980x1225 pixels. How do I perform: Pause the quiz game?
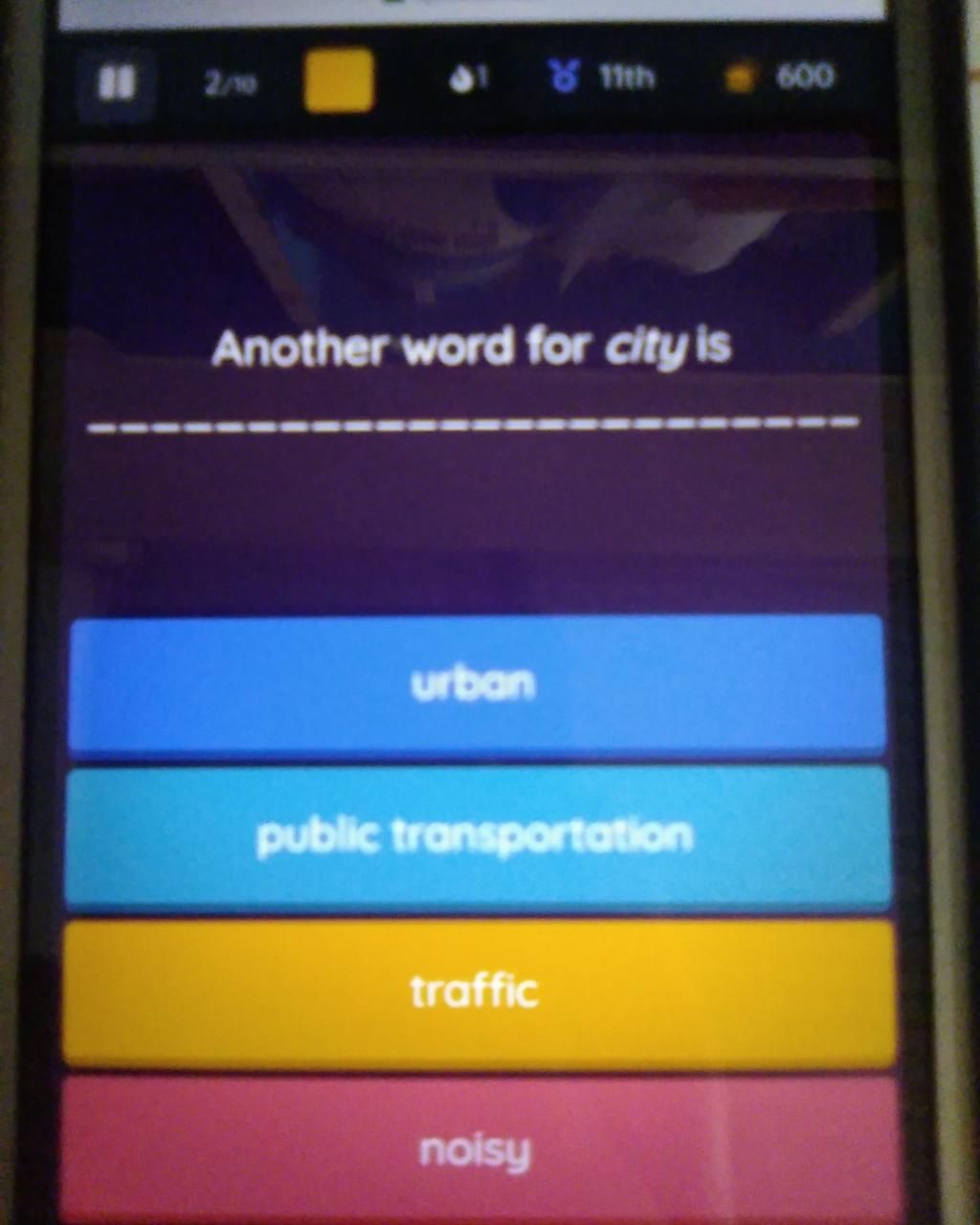coord(117,83)
